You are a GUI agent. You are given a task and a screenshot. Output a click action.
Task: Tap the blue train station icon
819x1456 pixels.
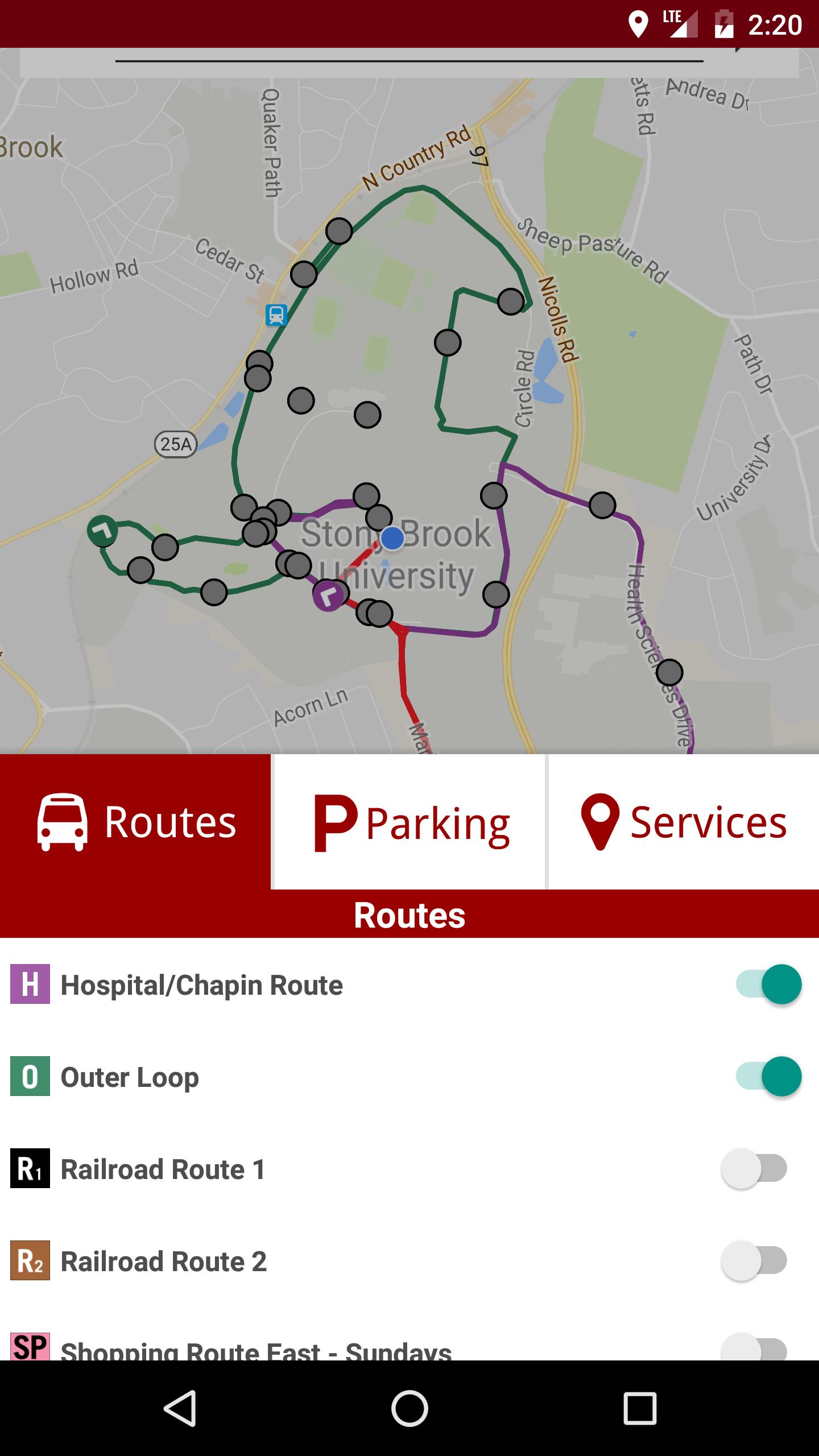pyautogui.click(x=276, y=315)
